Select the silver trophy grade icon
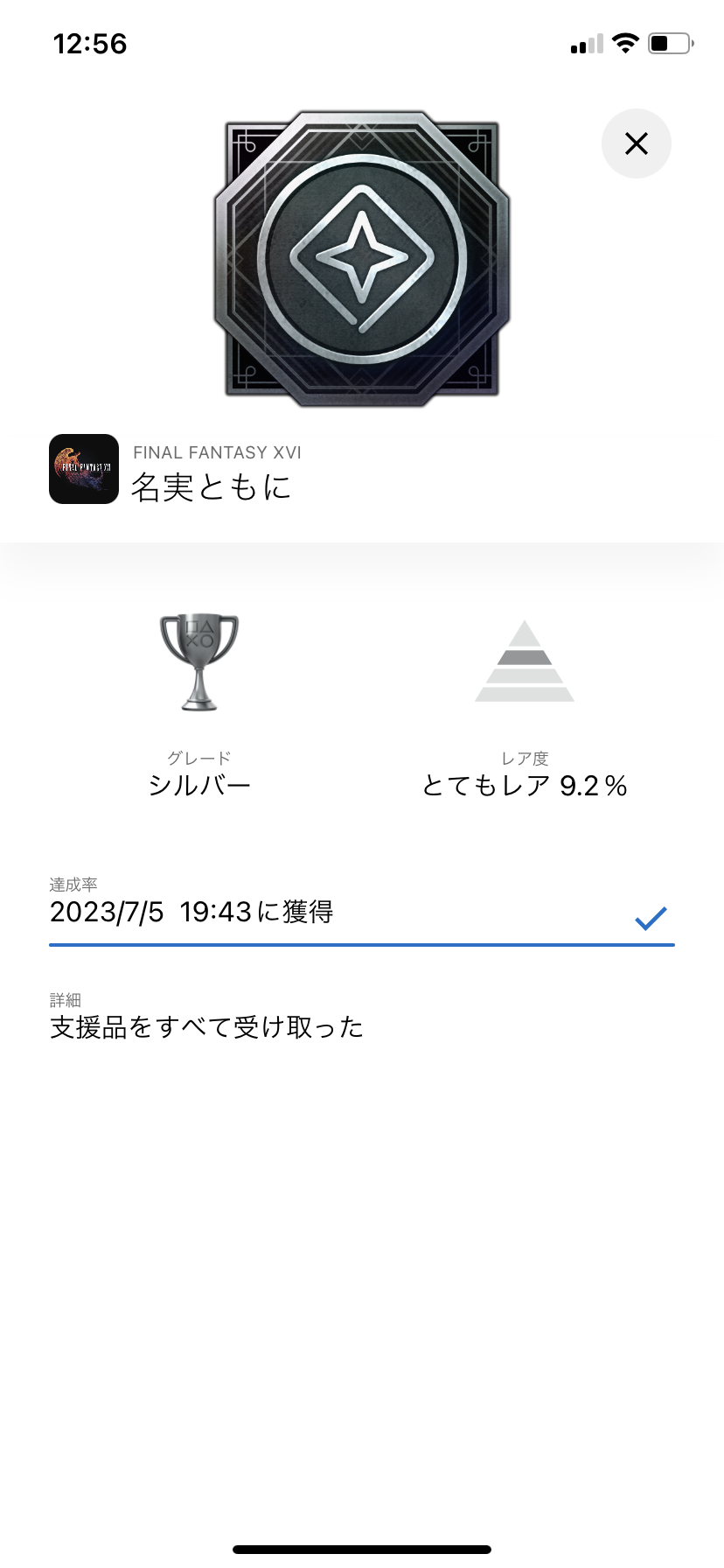Image resolution: width=724 pixels, height=1568 pixels. pos(199,662)
